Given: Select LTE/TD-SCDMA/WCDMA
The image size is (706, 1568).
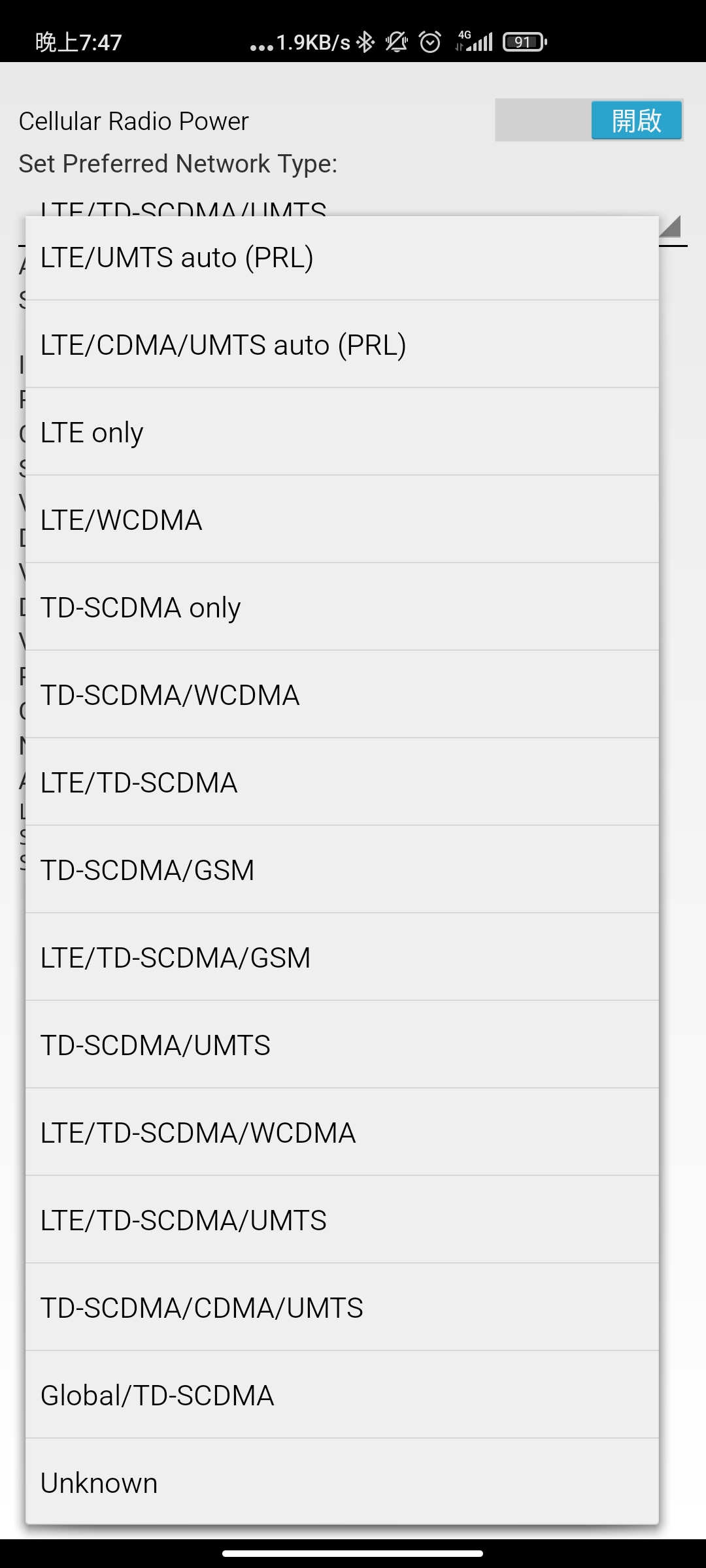Looking at the screenshot, I should (x=342, y=1132).
